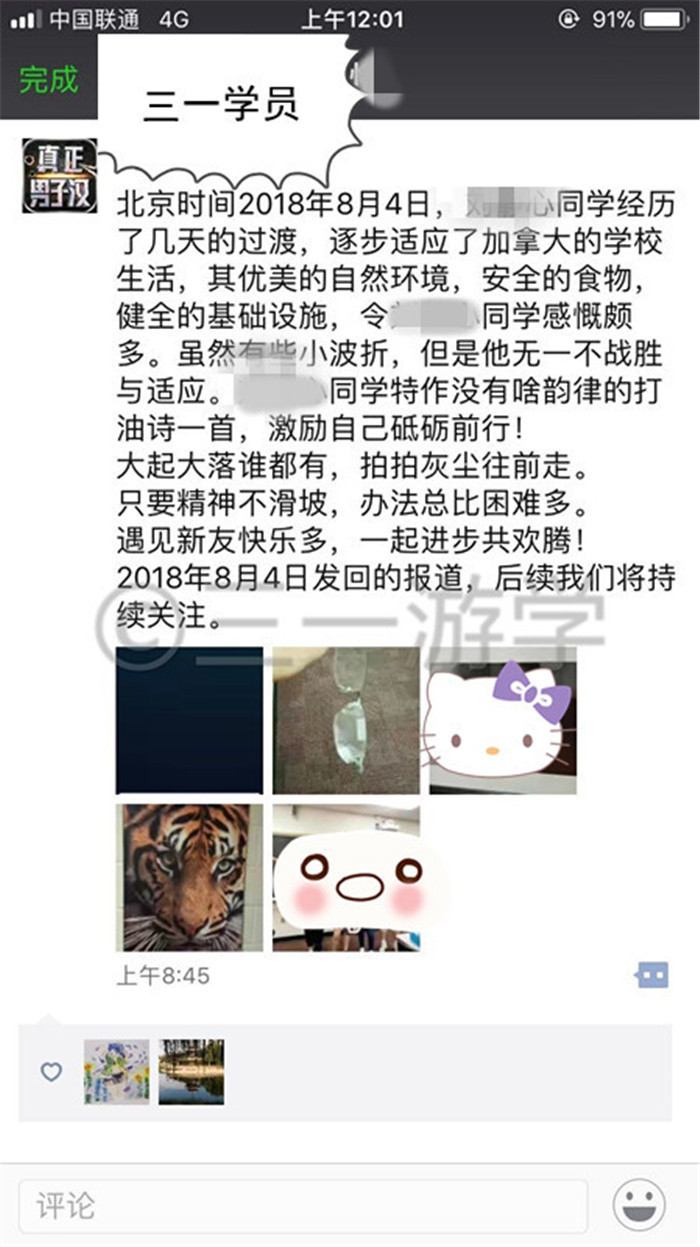View the tiger picture
The width and height of the screenshot is (700, 1247).
pyautogui.click(x=190, y=877)
